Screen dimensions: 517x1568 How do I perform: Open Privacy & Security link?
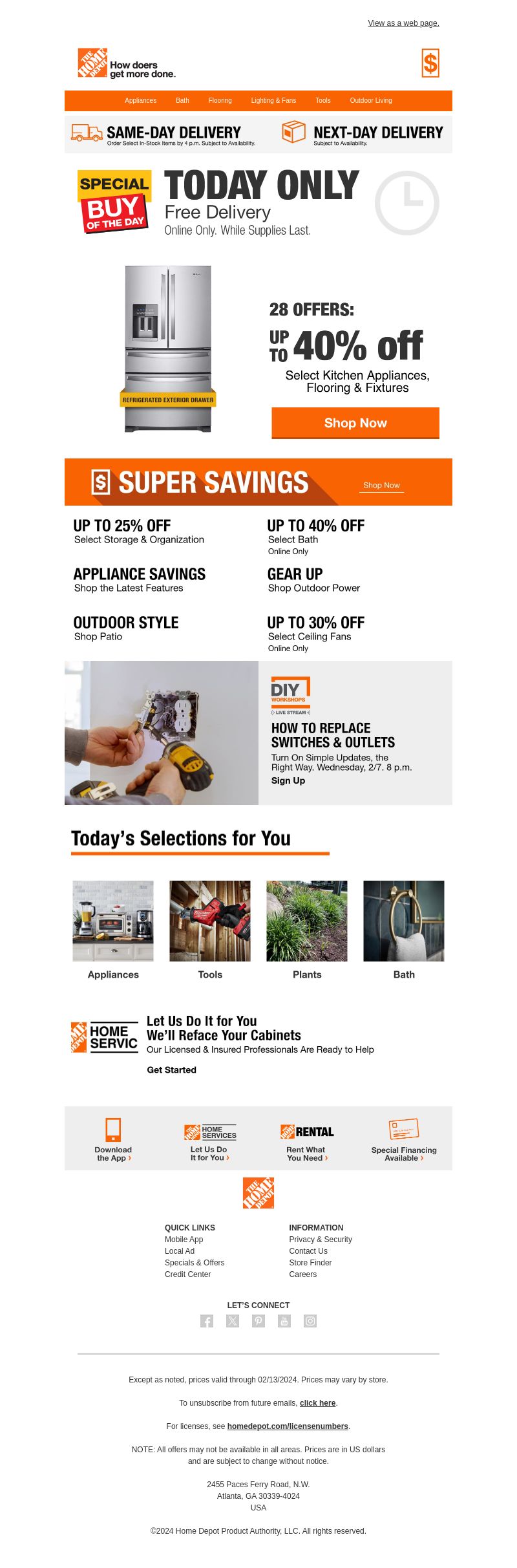click(321, 1240)
